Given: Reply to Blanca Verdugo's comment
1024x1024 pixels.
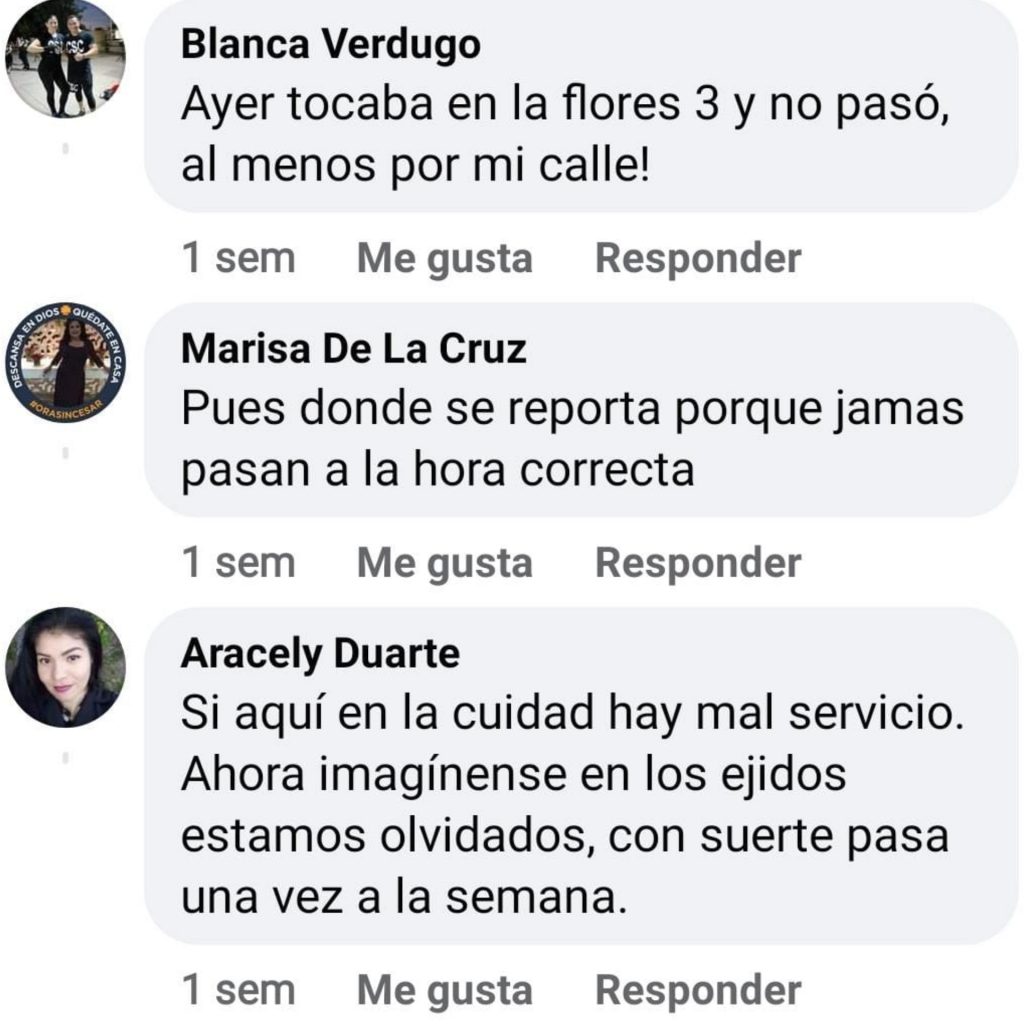Looking at the screenshot, I should (x=698, y=259).
